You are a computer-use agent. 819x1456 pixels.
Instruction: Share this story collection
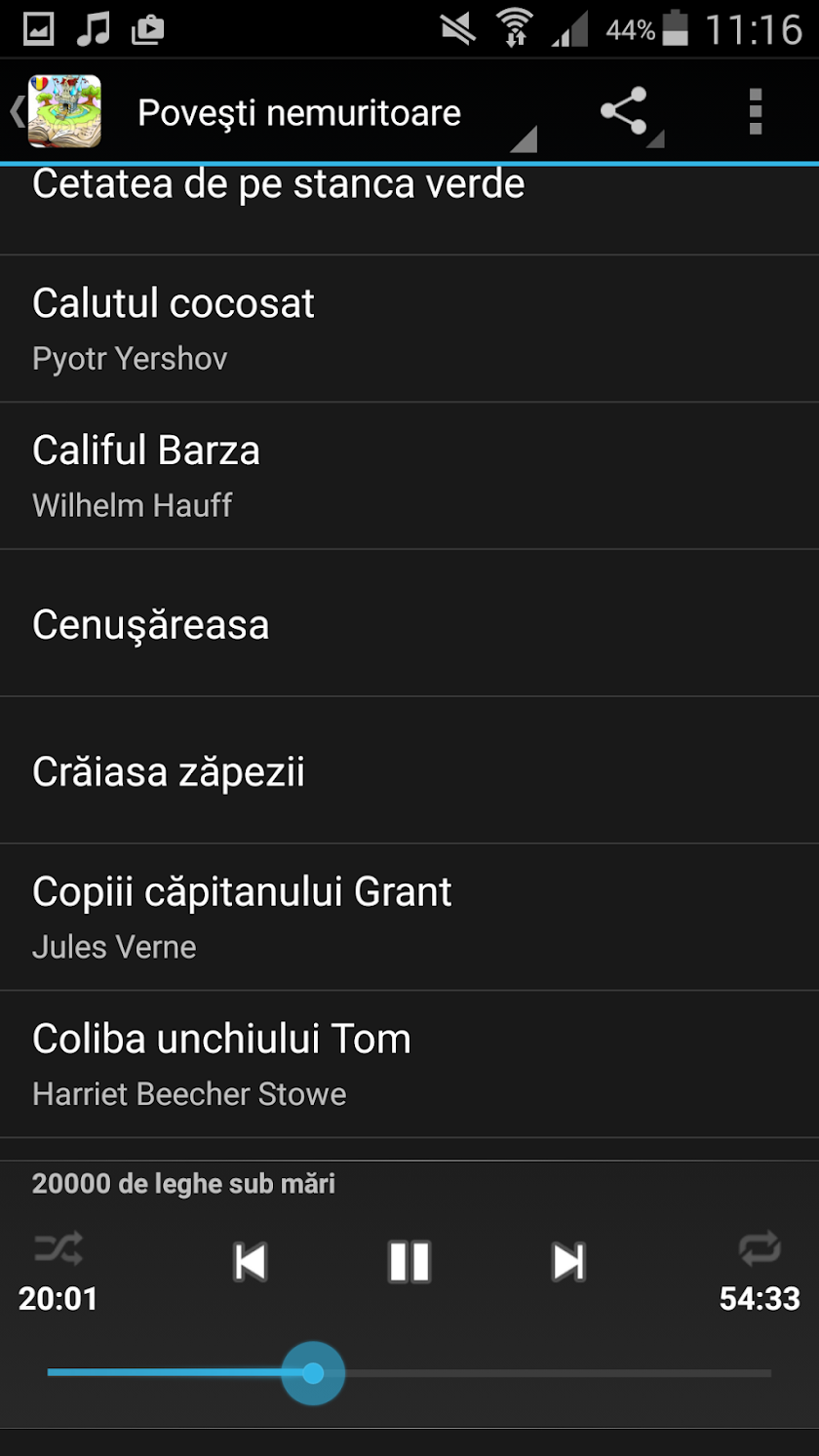point(625,112)
